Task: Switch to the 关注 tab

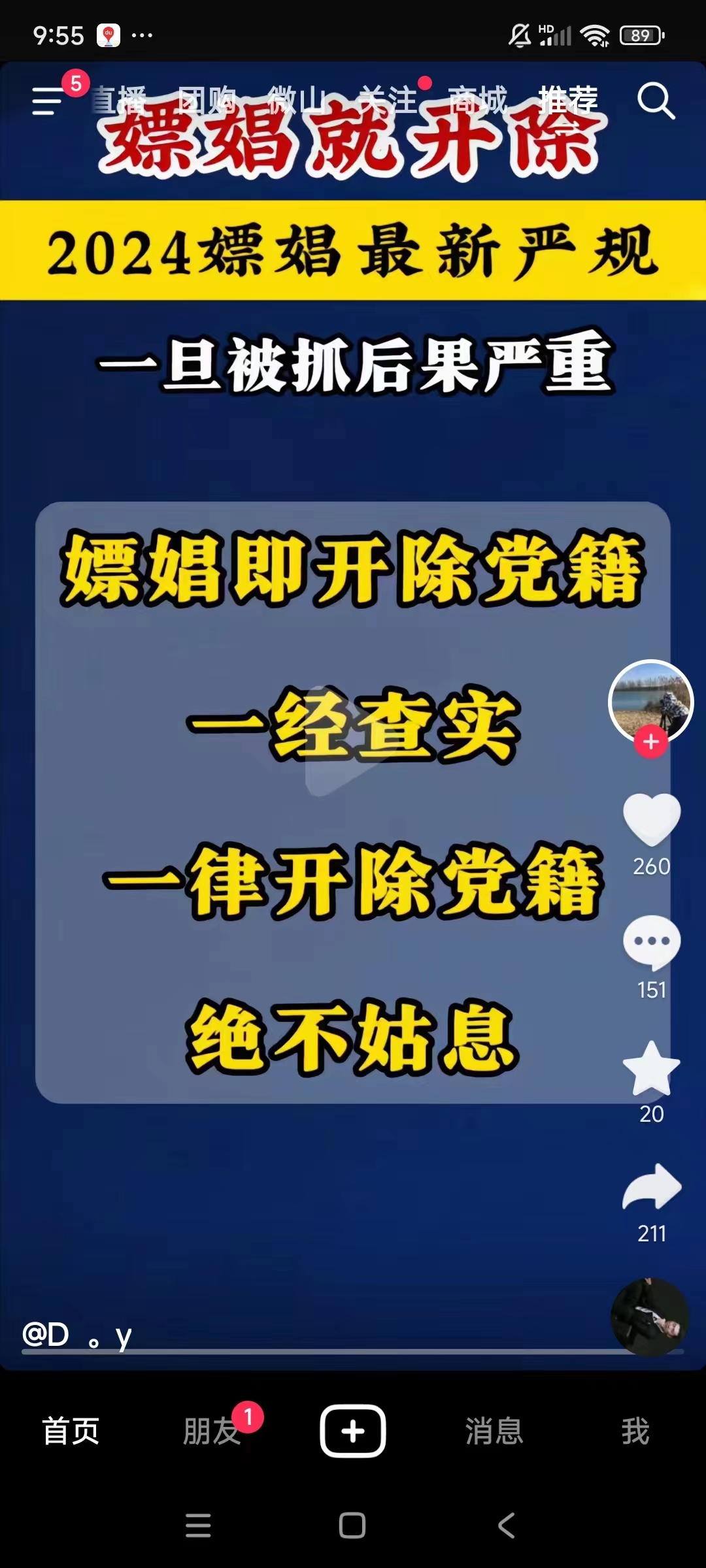Action: (388, 101)
